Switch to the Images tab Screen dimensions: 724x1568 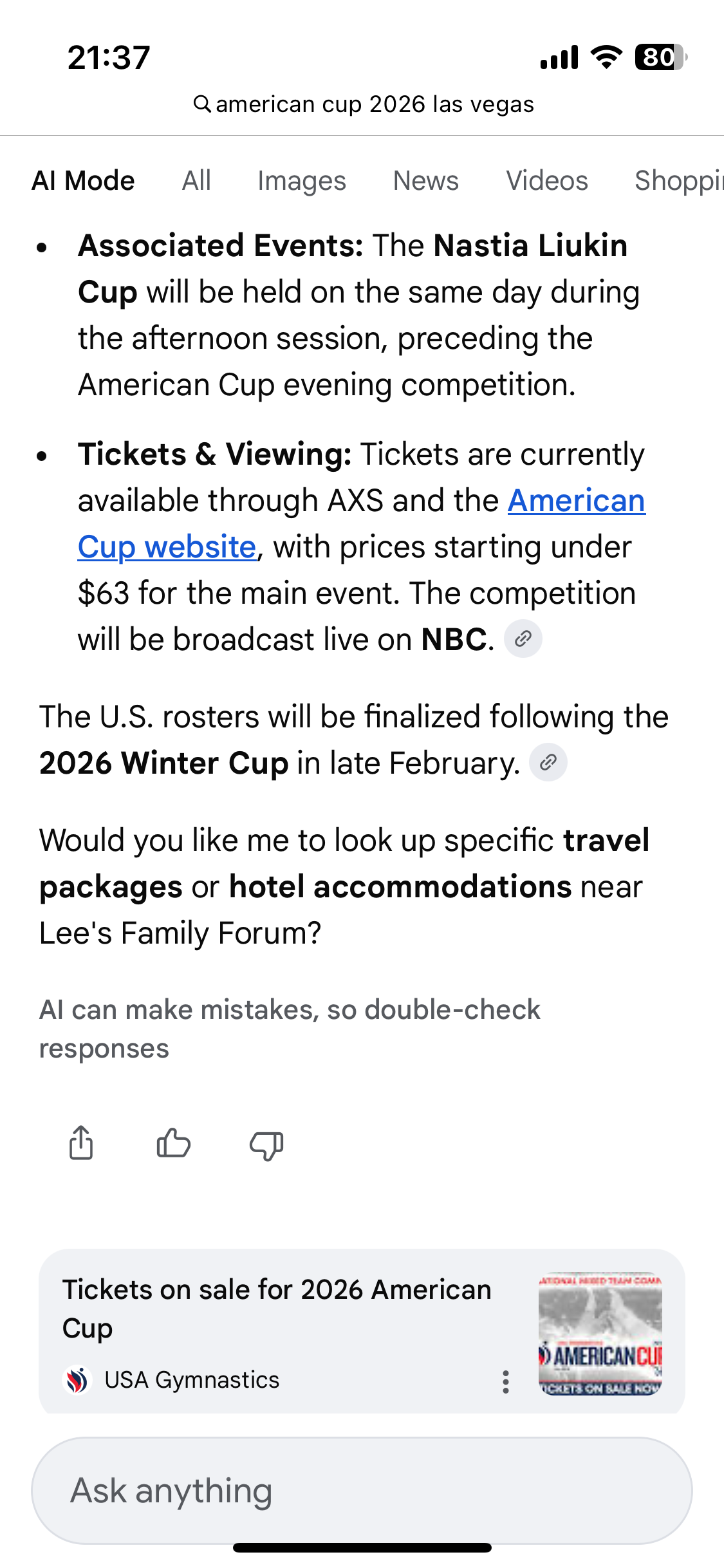pyautogui.click(x=301, y=181)
